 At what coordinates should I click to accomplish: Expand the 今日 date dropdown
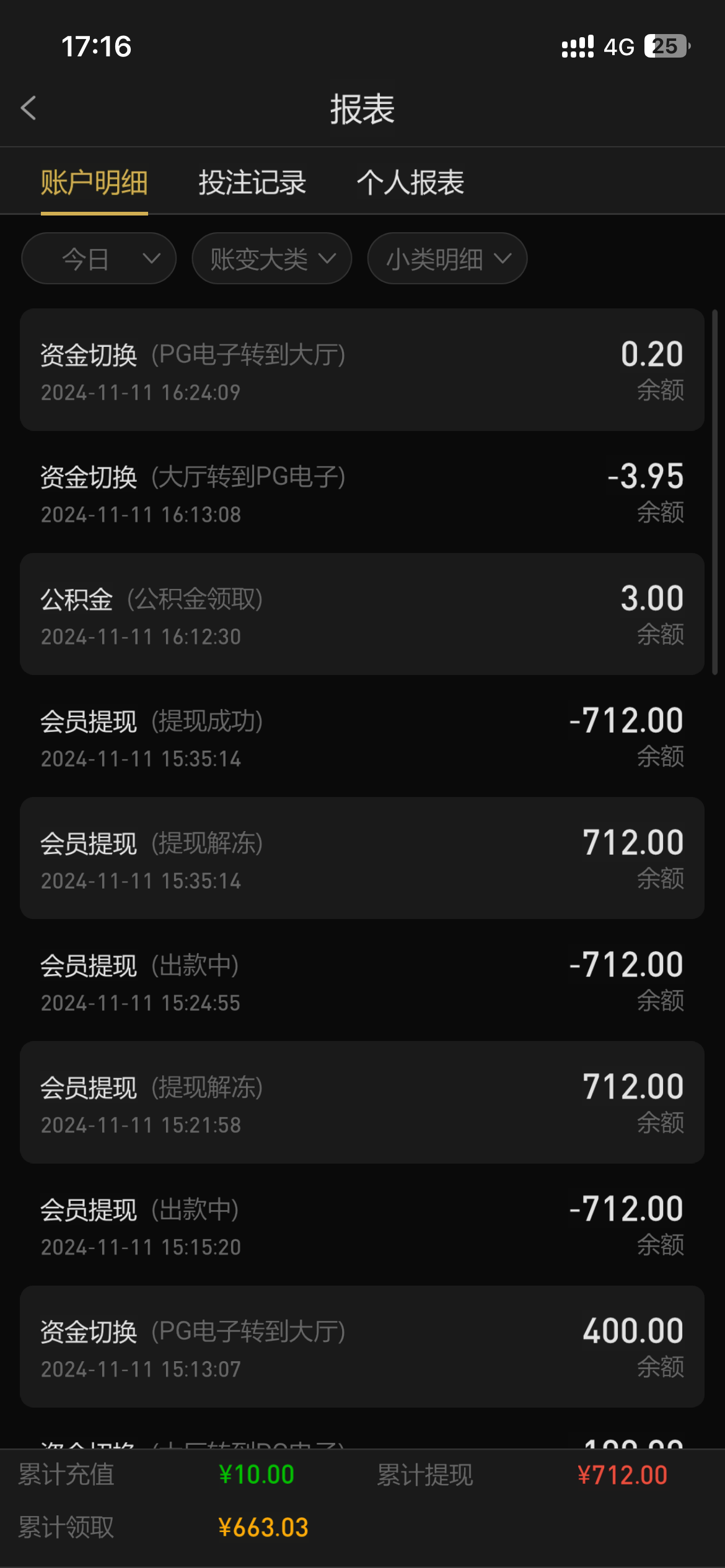[99, 258]
